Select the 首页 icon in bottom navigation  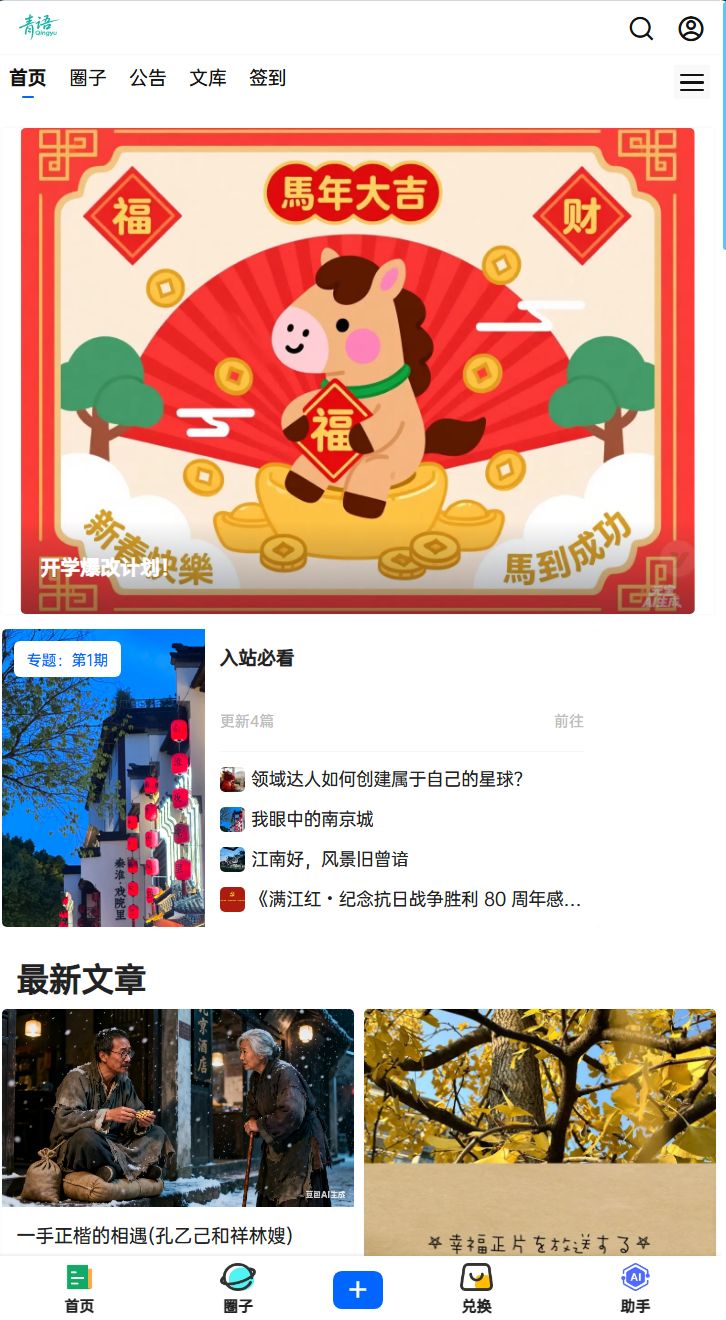[78, 1288]
